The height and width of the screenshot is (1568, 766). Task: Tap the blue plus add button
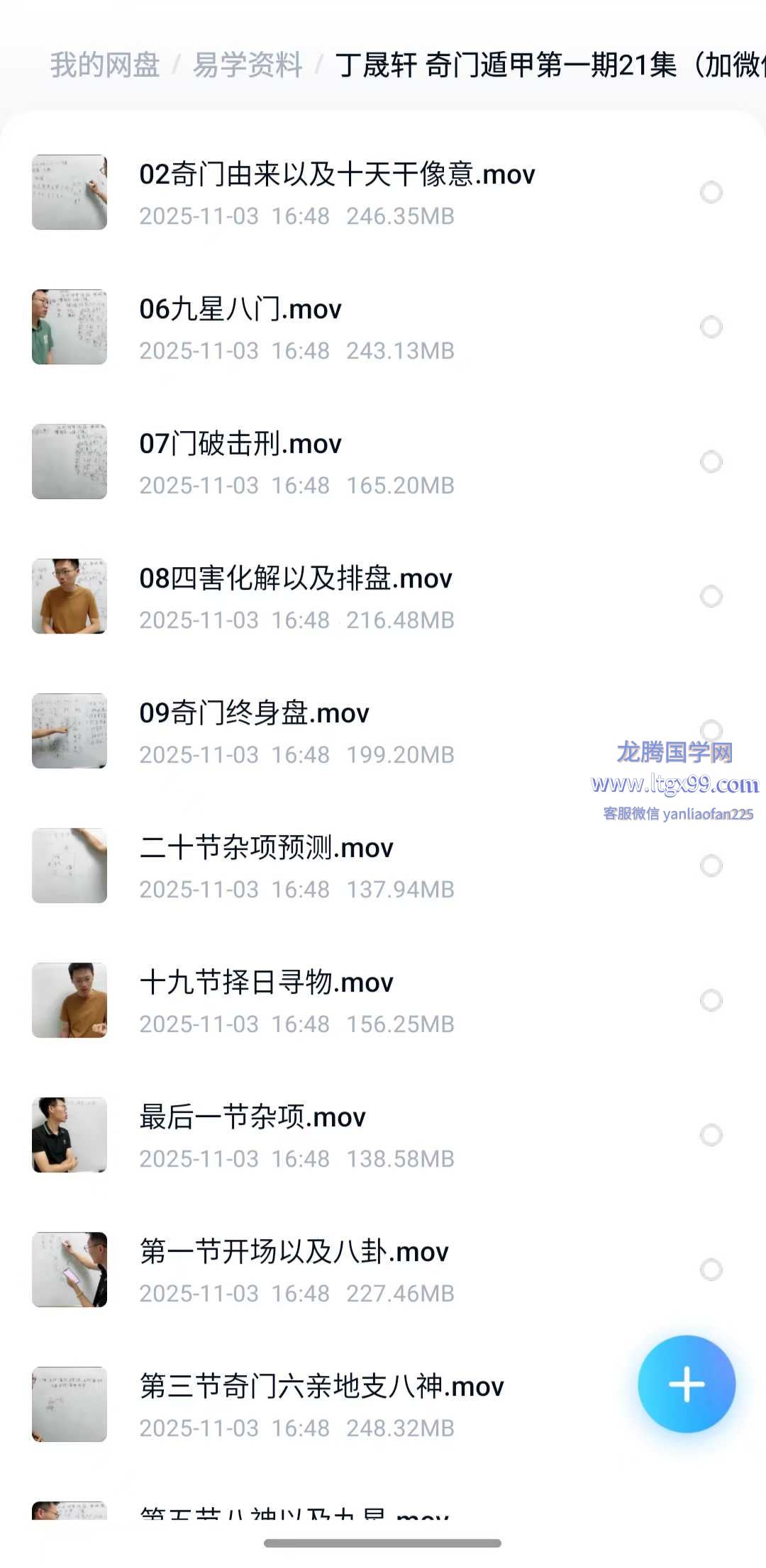[x=686, y=1384]
